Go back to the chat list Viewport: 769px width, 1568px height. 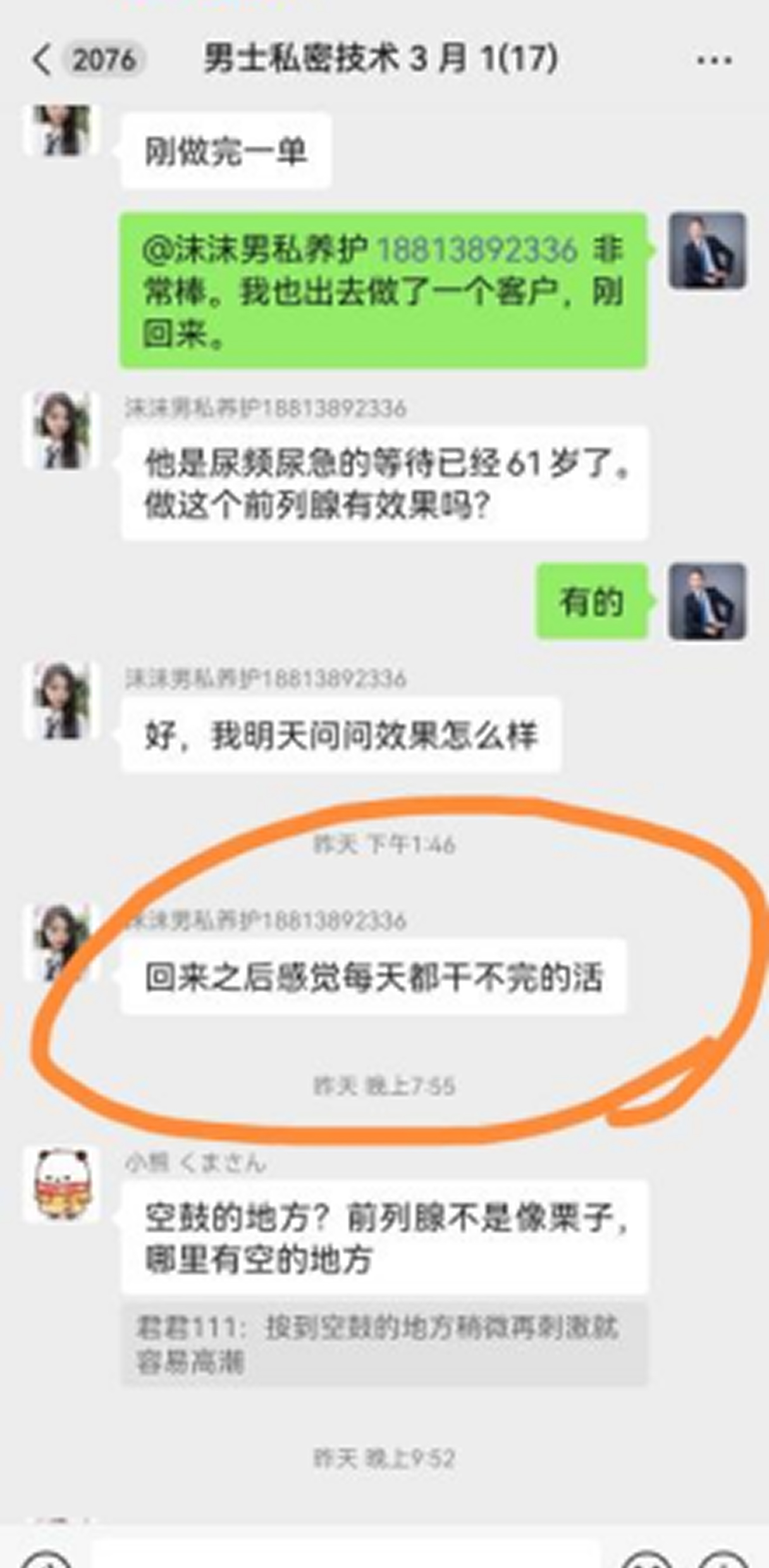[42, 60]
